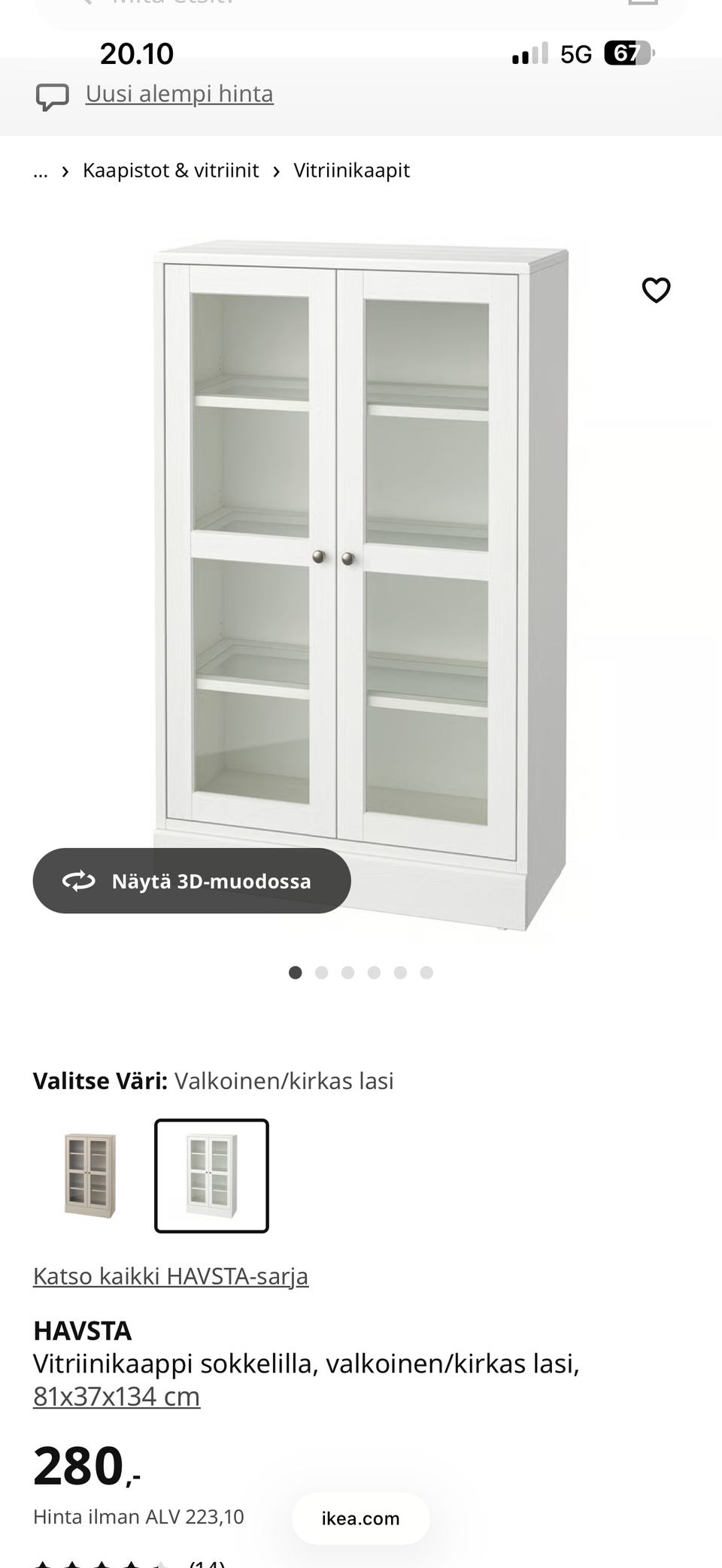Image resolution: width=722 pixels, height=1568 pixels.
Task: Tap the battery indicator showing 67
Action: click(626, 53)
